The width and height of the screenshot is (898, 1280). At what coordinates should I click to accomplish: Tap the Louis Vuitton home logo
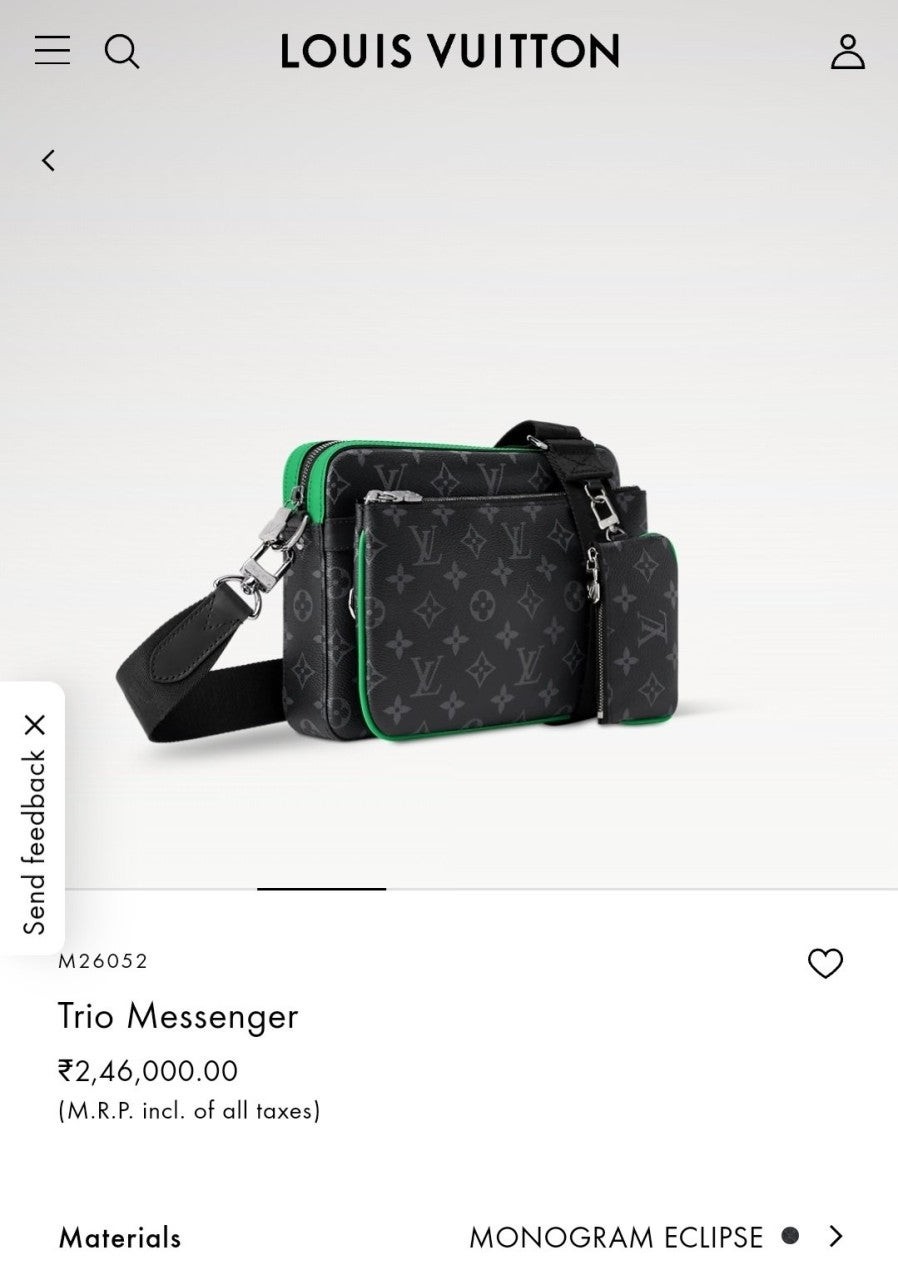(x=449, y=51)
